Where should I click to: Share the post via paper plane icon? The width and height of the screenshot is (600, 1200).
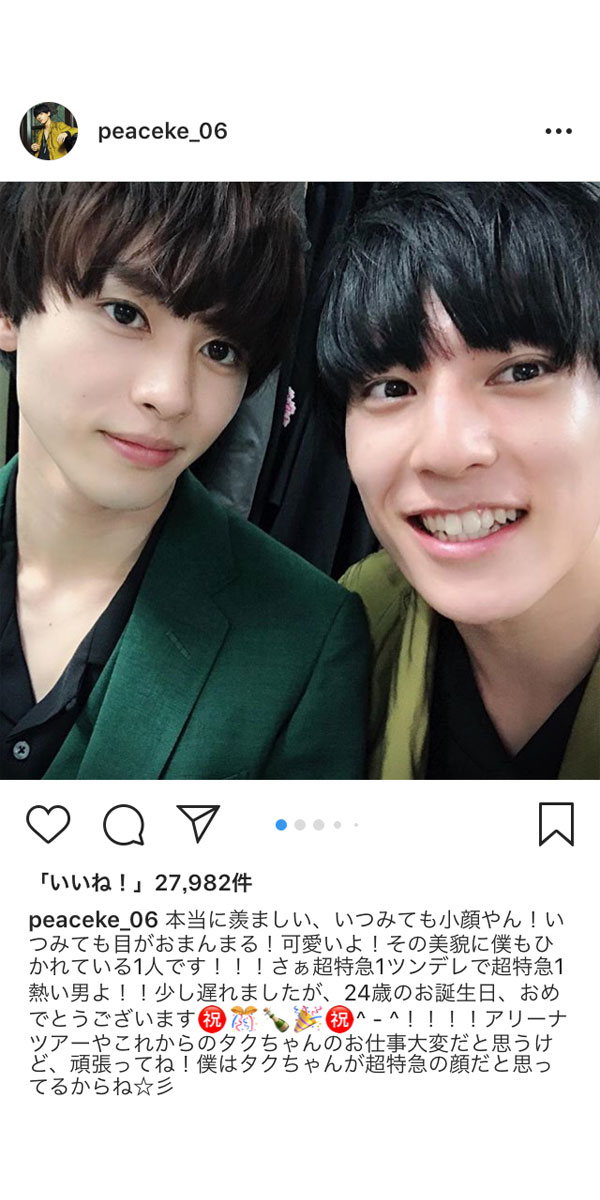198,823
